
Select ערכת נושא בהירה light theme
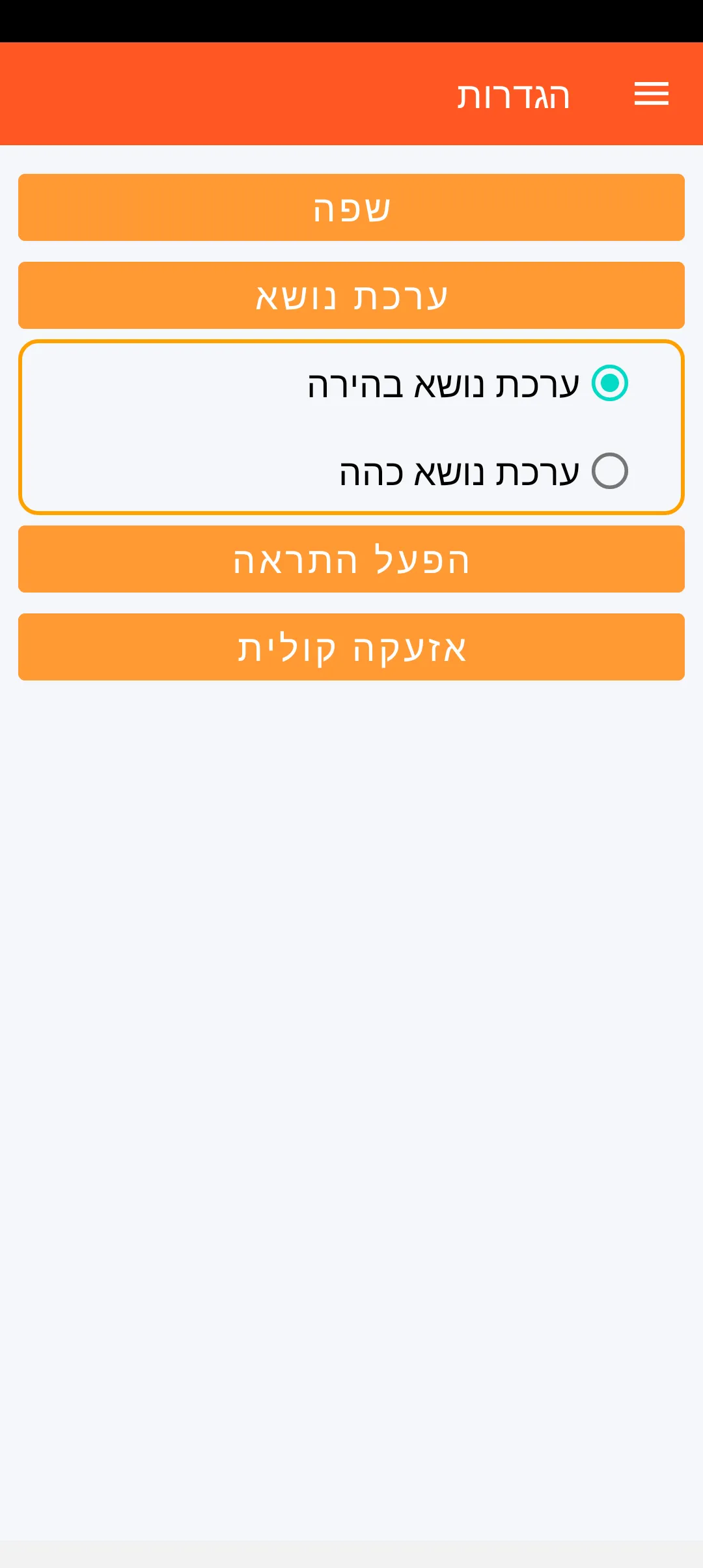point(609,384)
